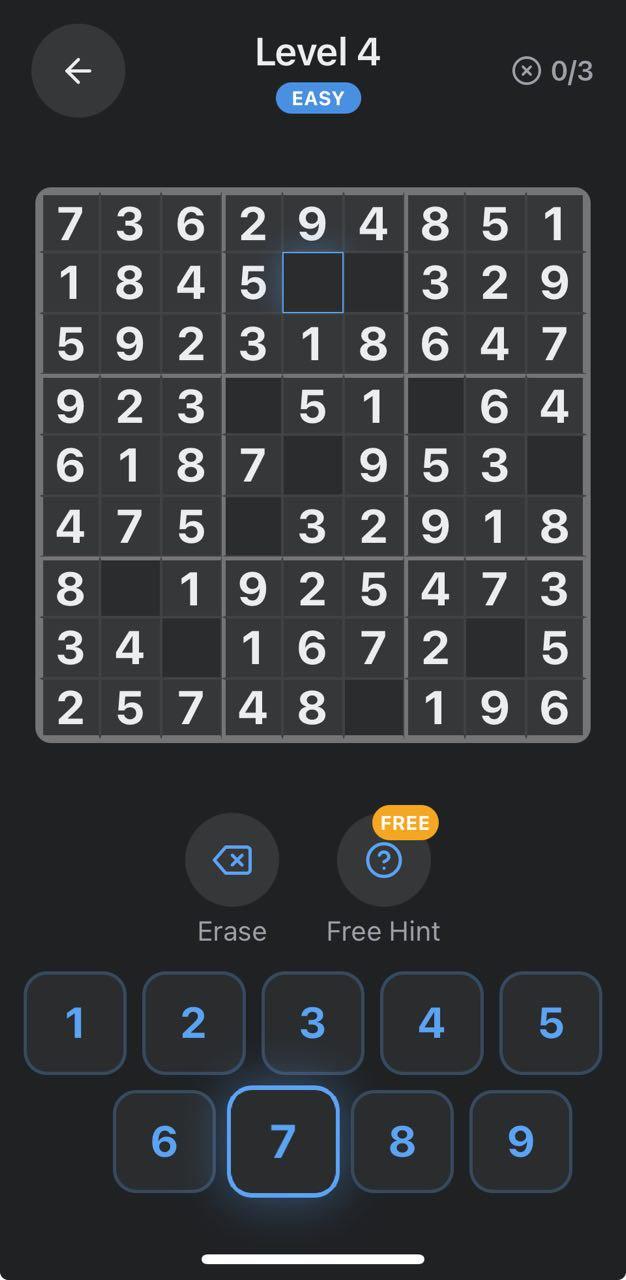626x1280 pixels.
Task: Tap the highlighted number 7 key
Action: coord(283,1141)
